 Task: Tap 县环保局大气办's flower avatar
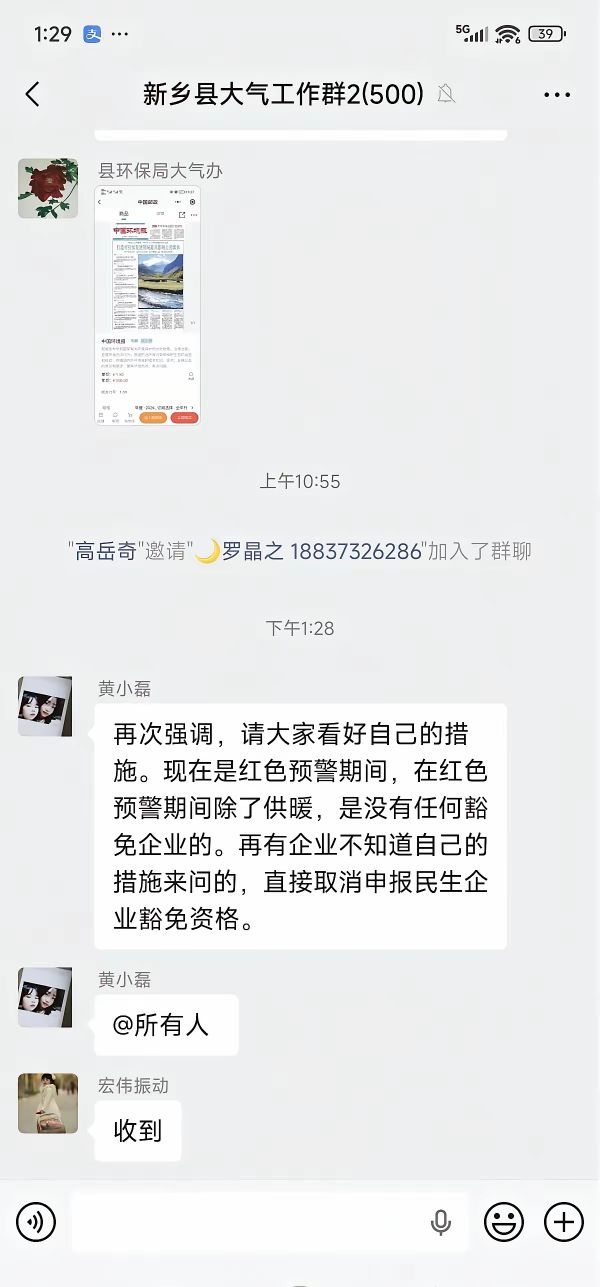click(x=48, y=188)
